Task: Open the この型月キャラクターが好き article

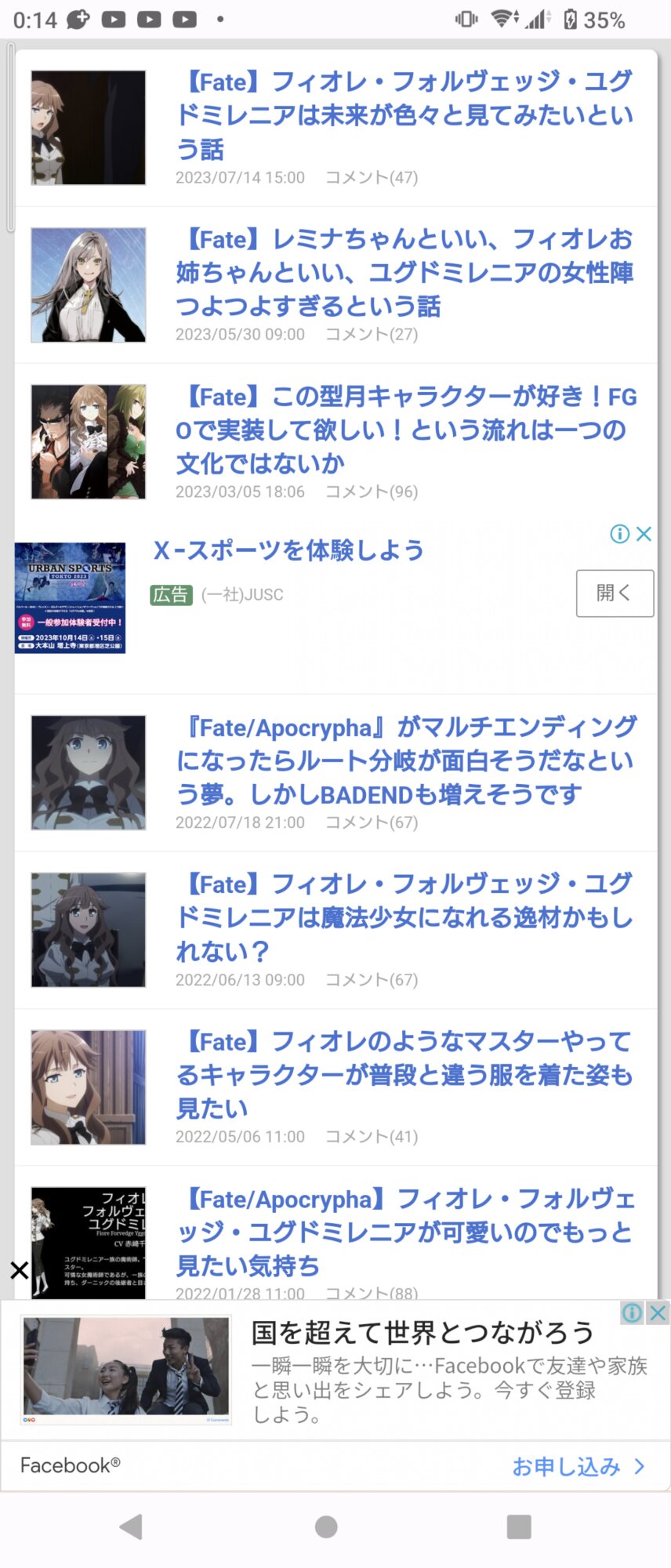Action: pyautogui.click(x=404, y=430)
